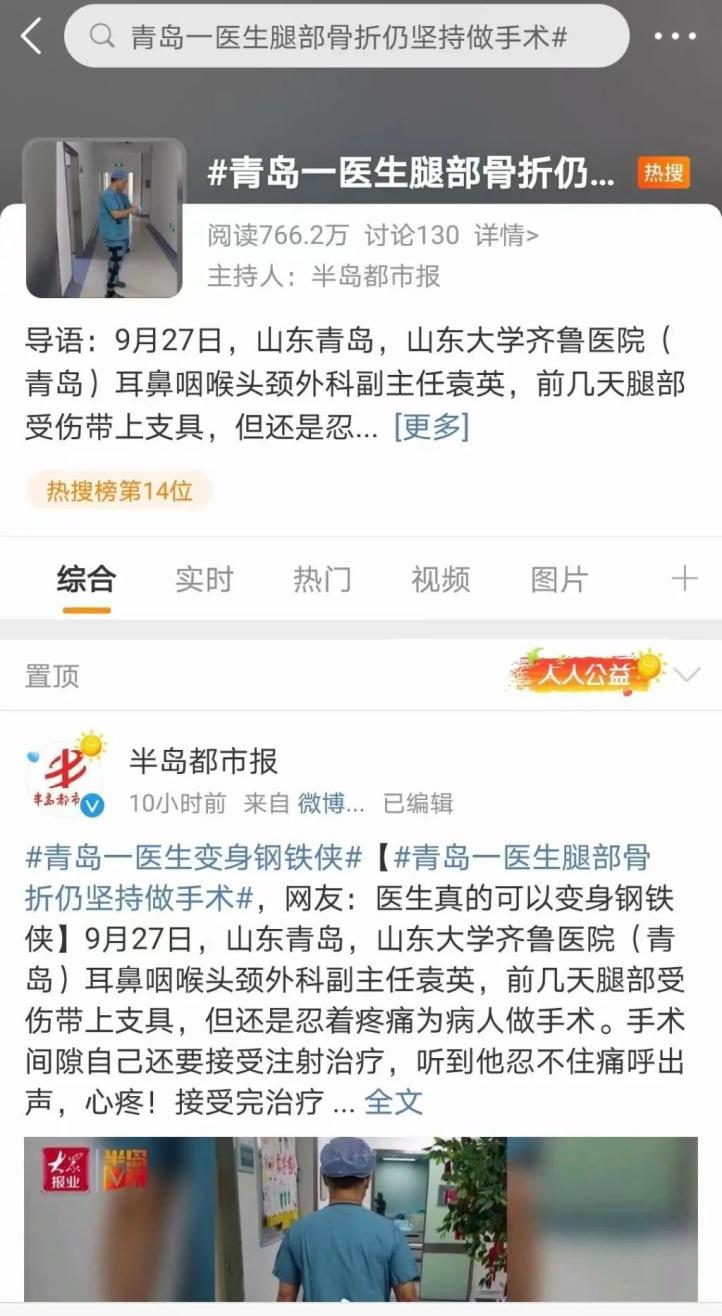
Task: Open the three-dot overflow menu
Action: 675,37
